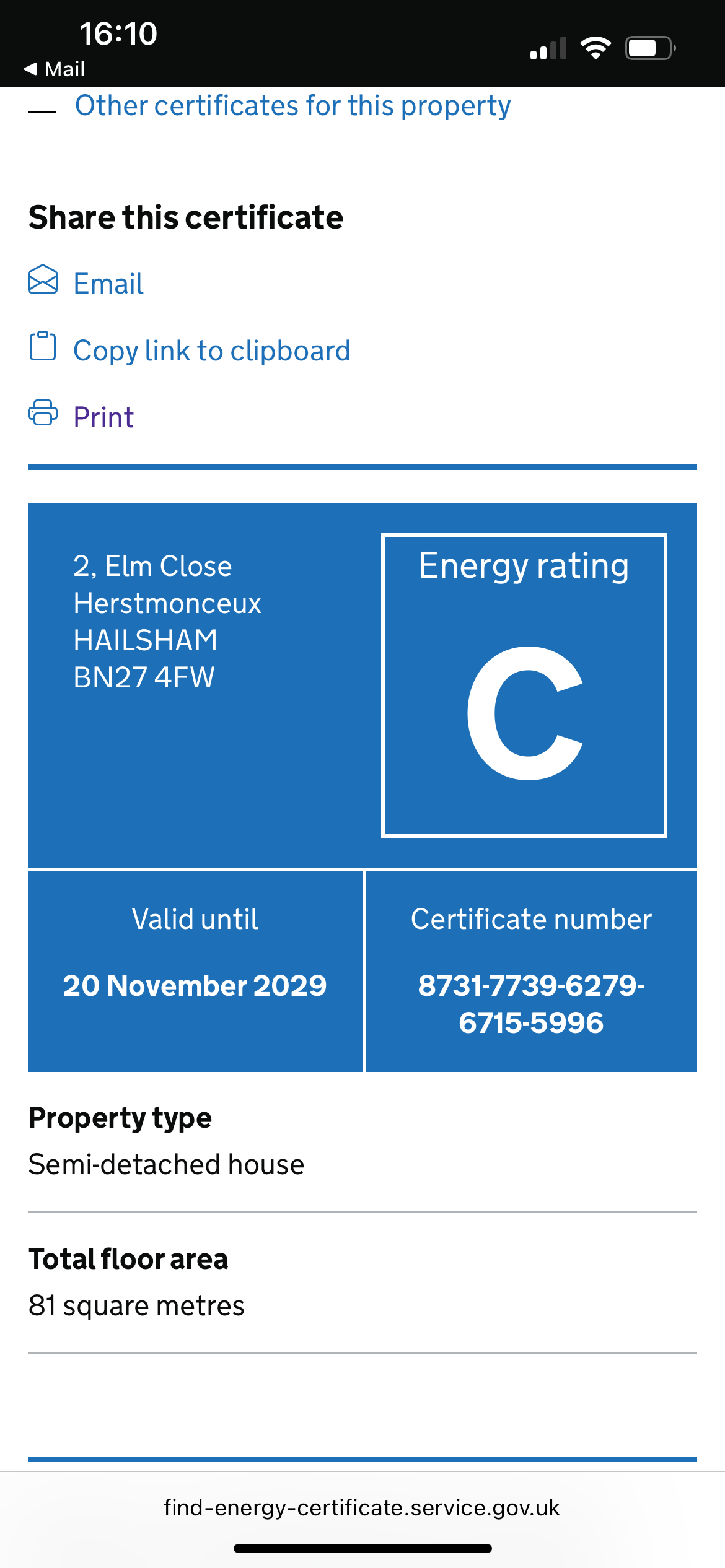The height and width of the screenshot is (1568, 725).
Task: Tap the find-energy-certificate.service.gov.uk address bar
Action: [x=362, y=1507]
